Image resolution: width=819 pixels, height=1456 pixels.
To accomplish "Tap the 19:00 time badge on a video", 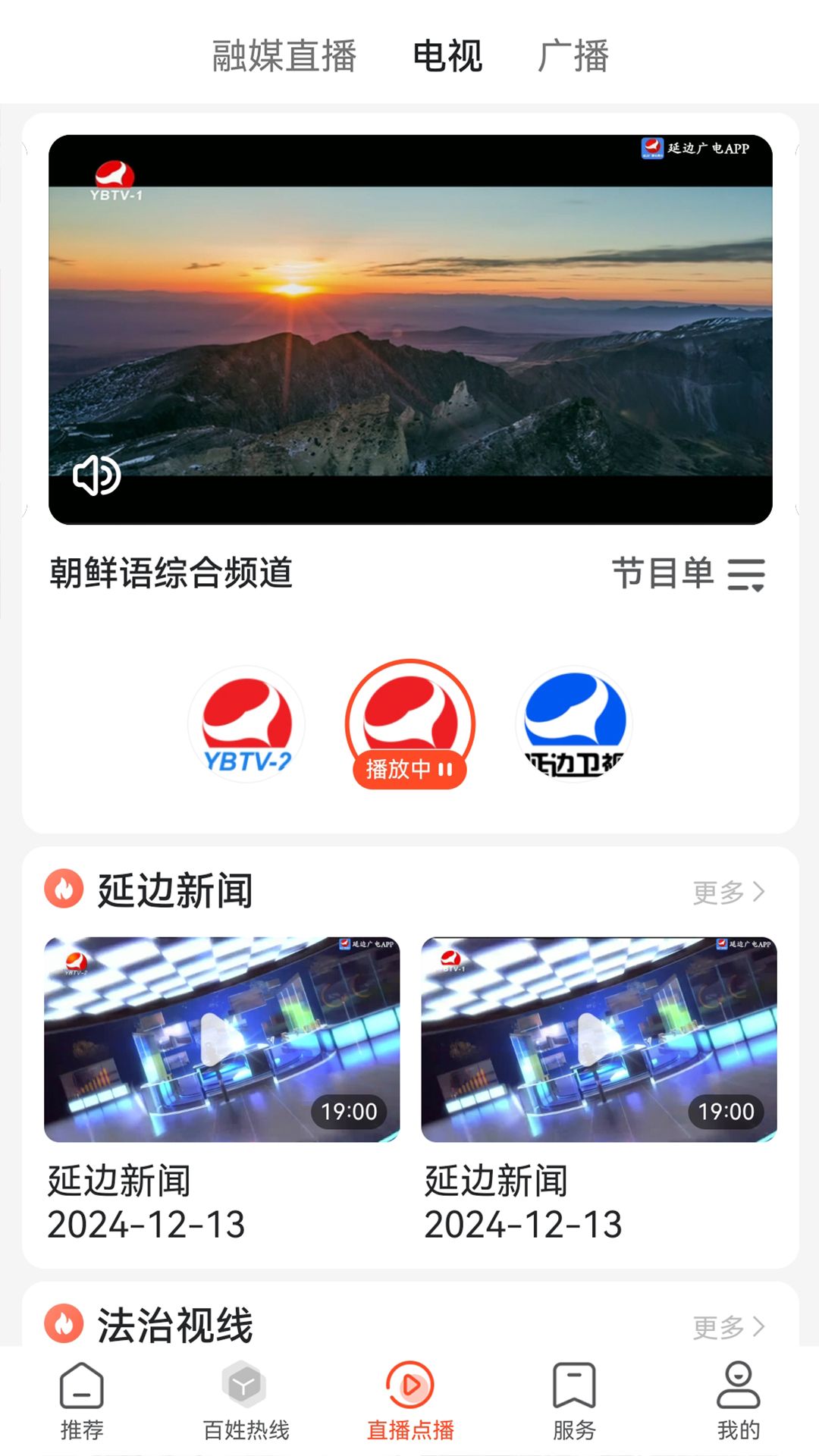I will (349, 1112).
